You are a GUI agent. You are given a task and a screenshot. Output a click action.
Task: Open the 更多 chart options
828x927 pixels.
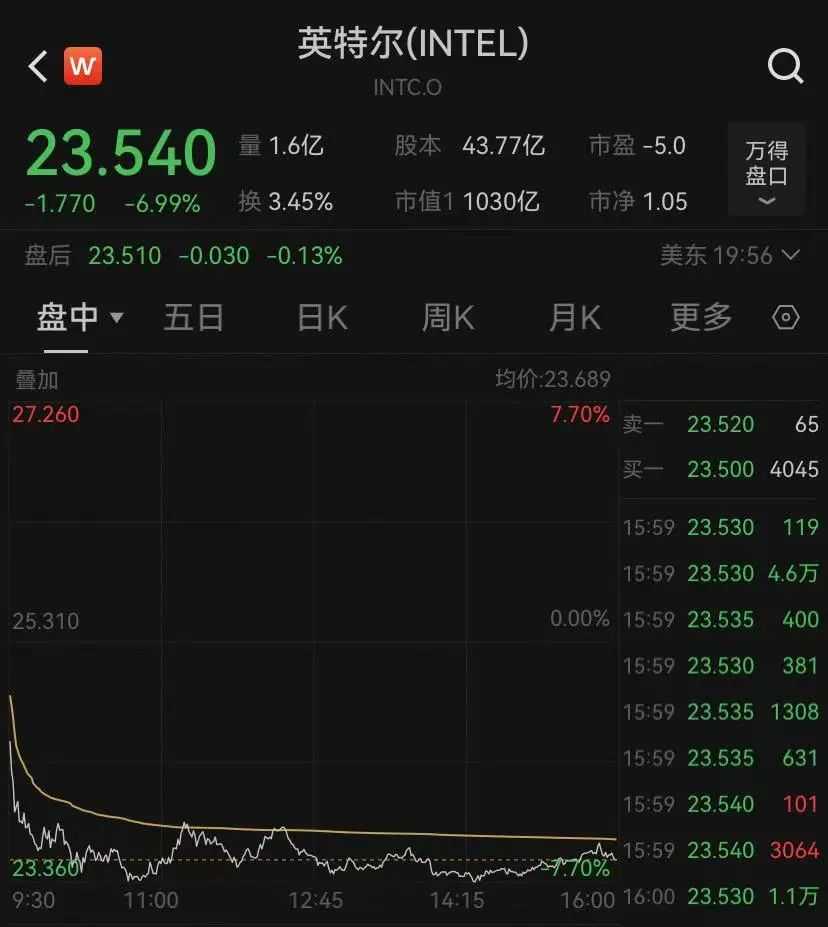(701, 318)
